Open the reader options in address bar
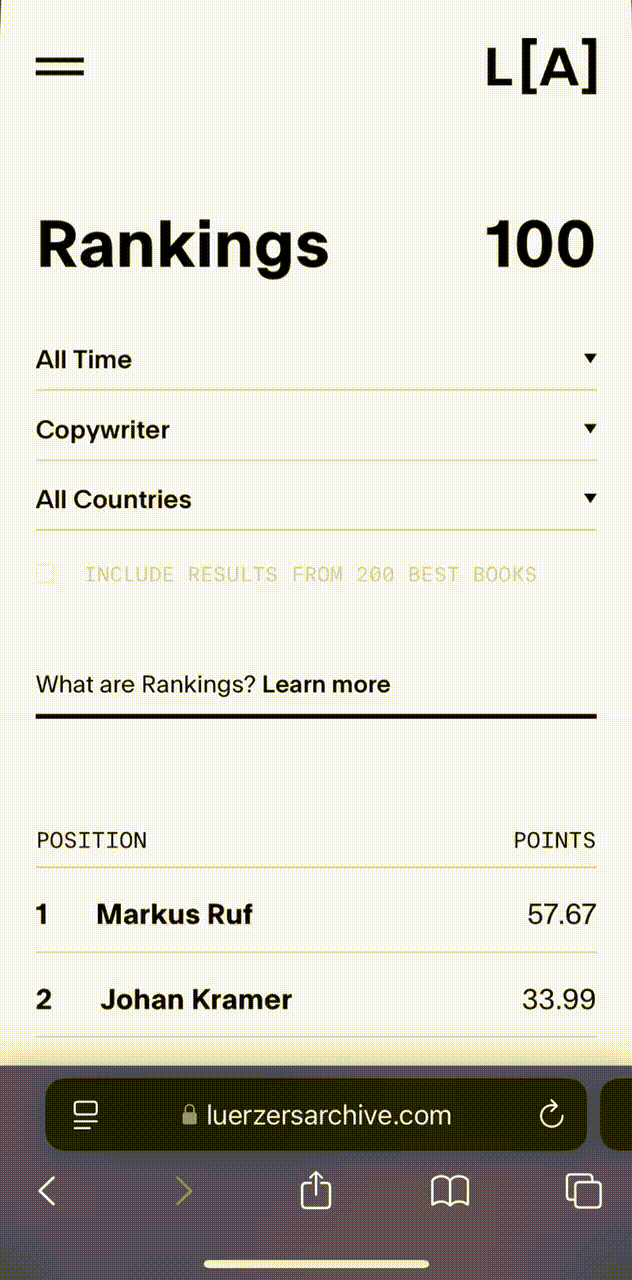The height and width of the screenshot is (1280, 632). (87, 1115)
